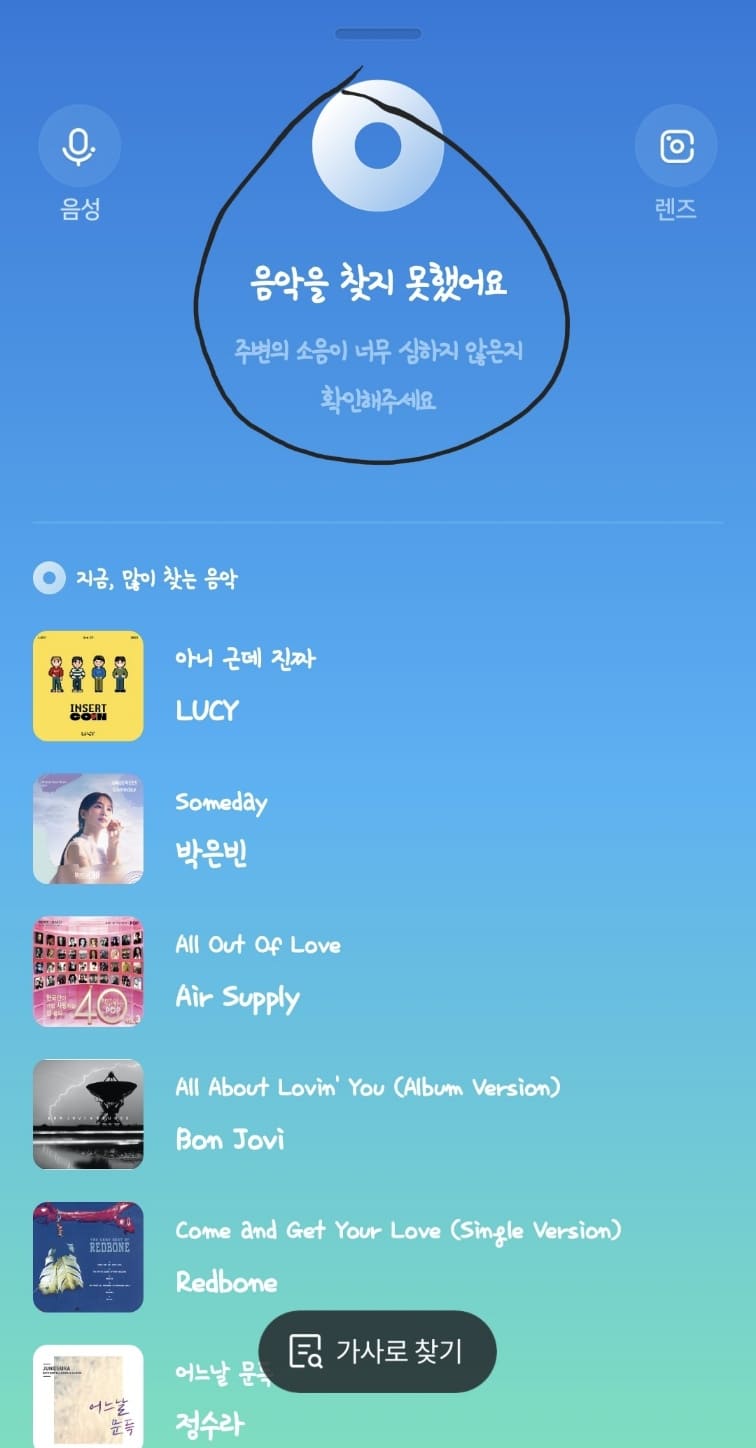Viewport: 756px width, 1448px height.
Task: Open the Bon Jovi album artwork
Action: coord(88,1113)
